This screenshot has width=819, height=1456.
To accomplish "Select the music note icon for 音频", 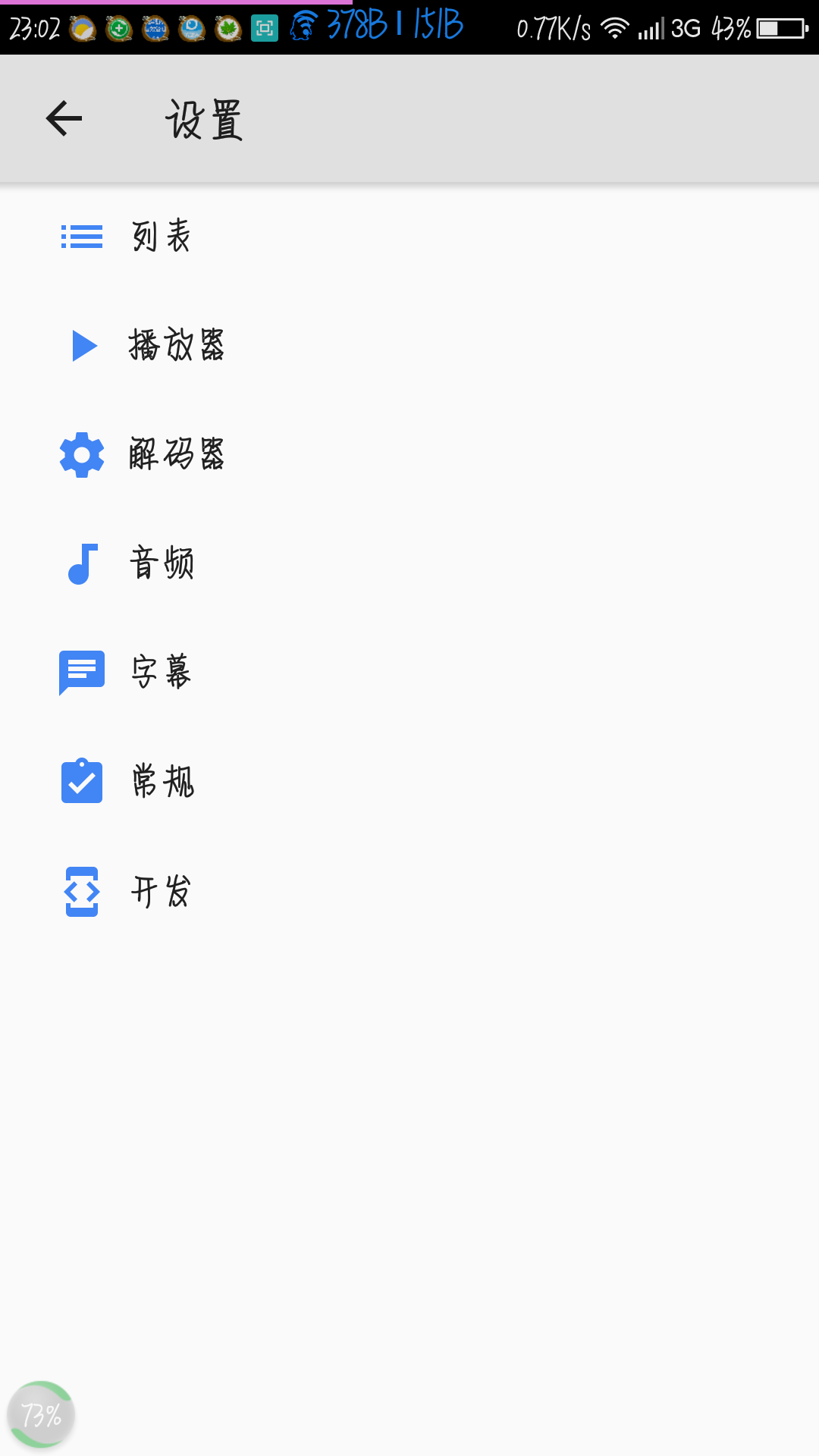I will tap(81, 563).
